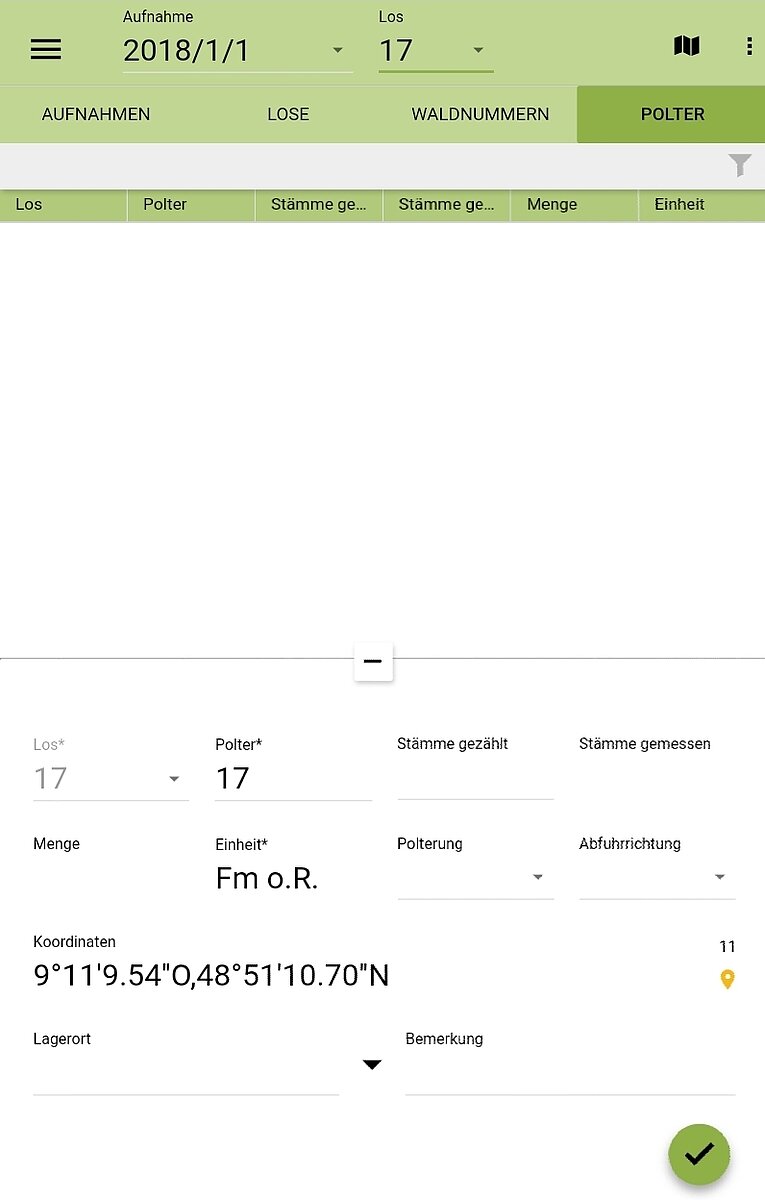Open the Abfuhrrichtung dropdown
The image size is (765, 1200).
(x=657, y=877)
